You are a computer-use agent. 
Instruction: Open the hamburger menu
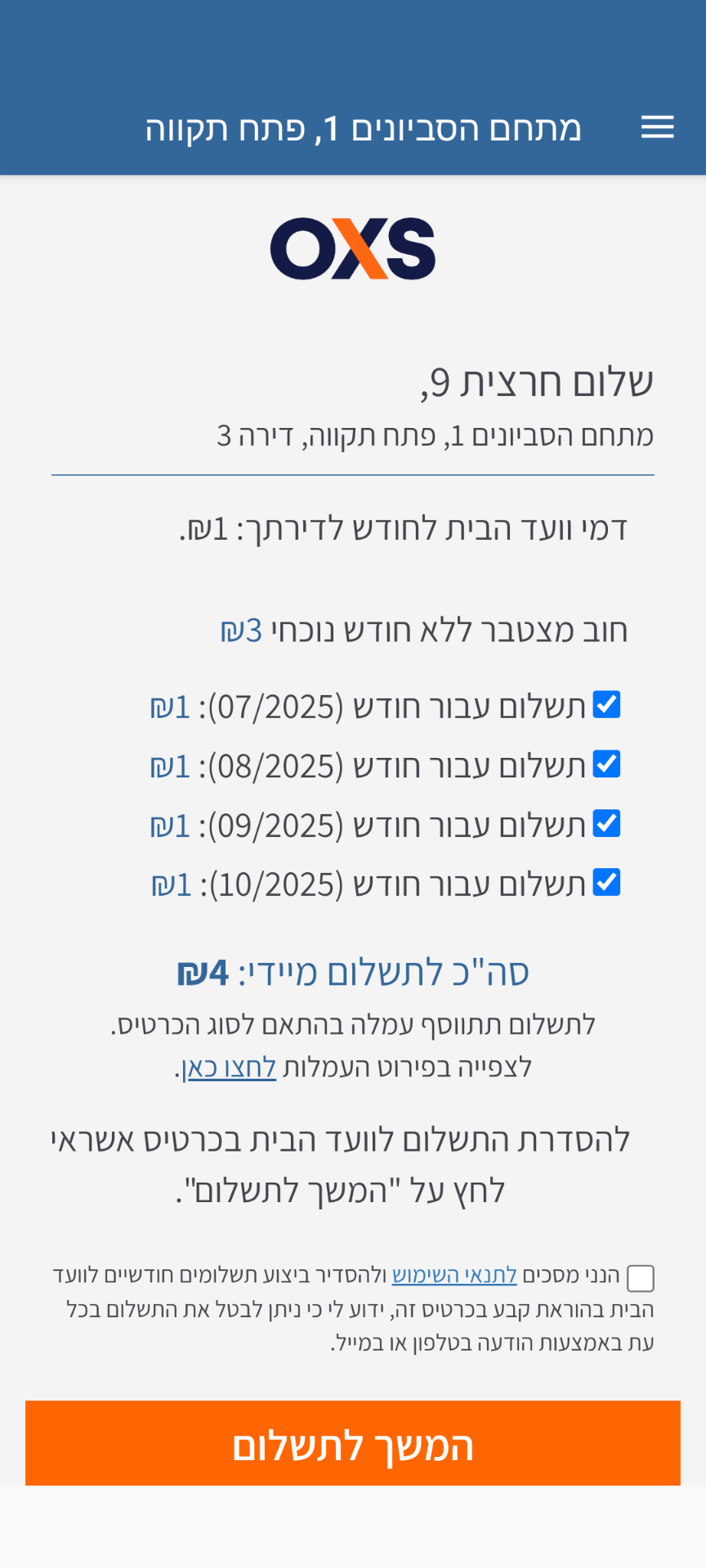[657, 127]
